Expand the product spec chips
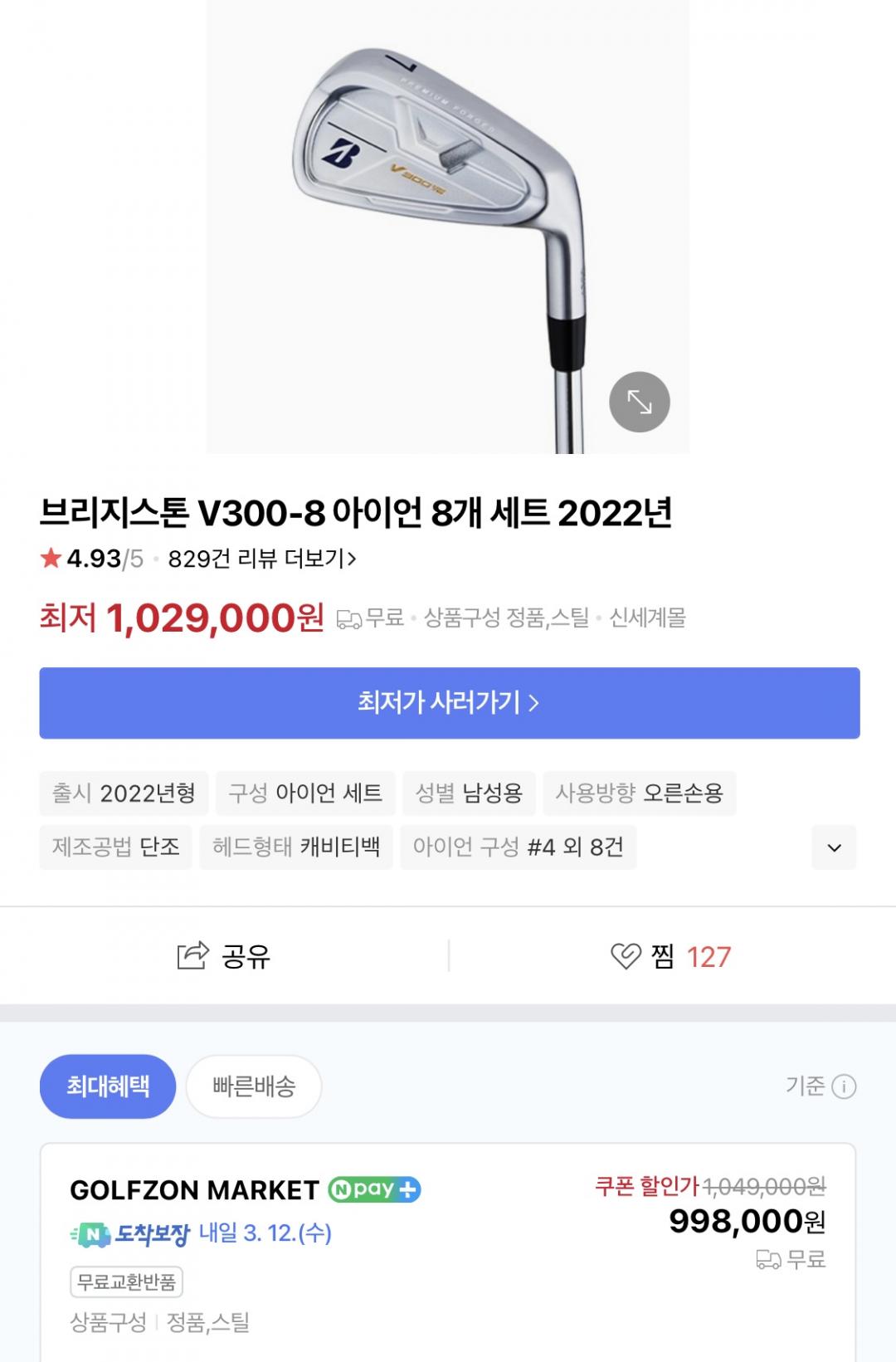This screenshot has width=896, height=1362. point(834,847)
